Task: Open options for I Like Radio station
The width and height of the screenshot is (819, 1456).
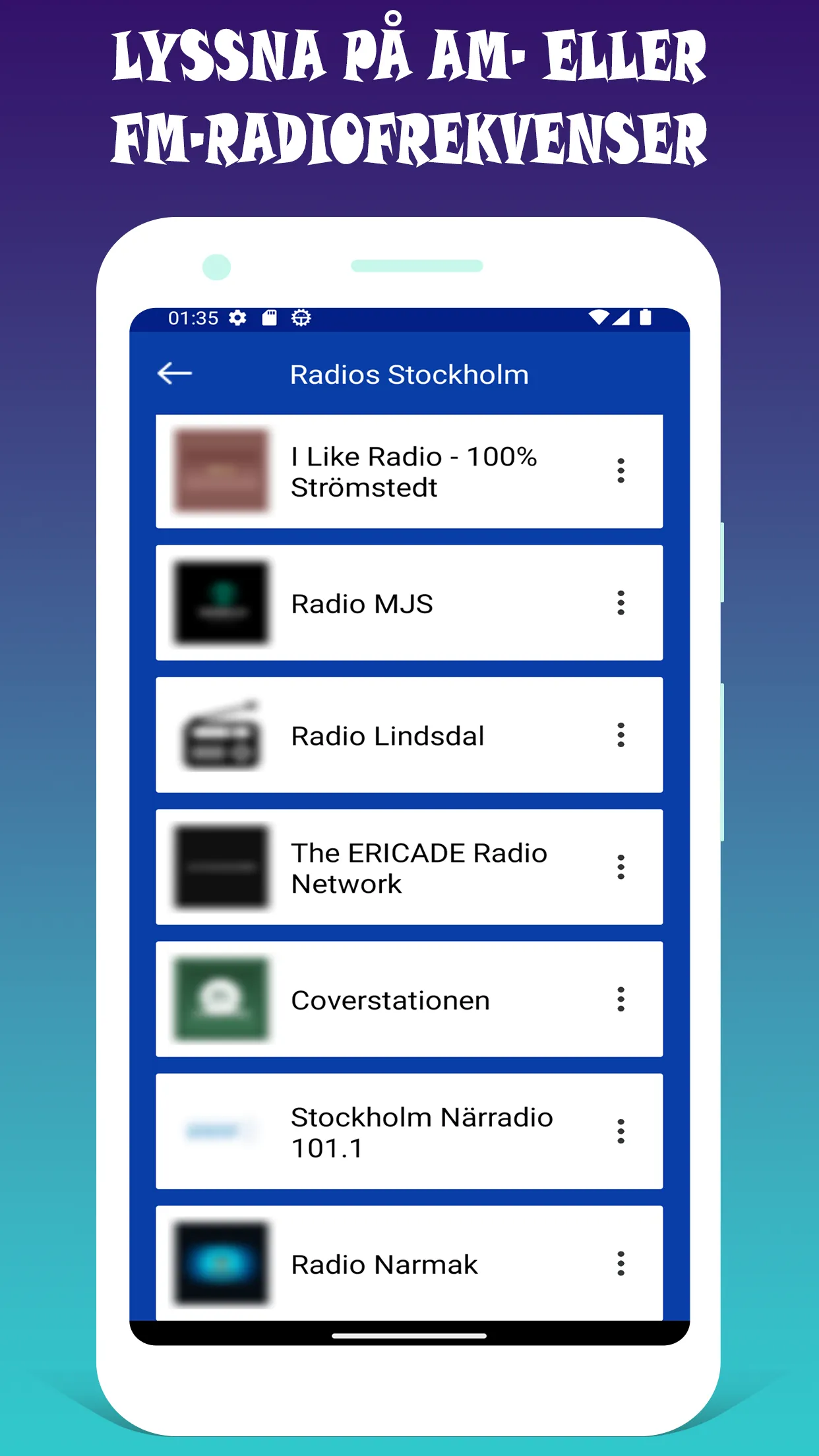Action: point(620,471)
